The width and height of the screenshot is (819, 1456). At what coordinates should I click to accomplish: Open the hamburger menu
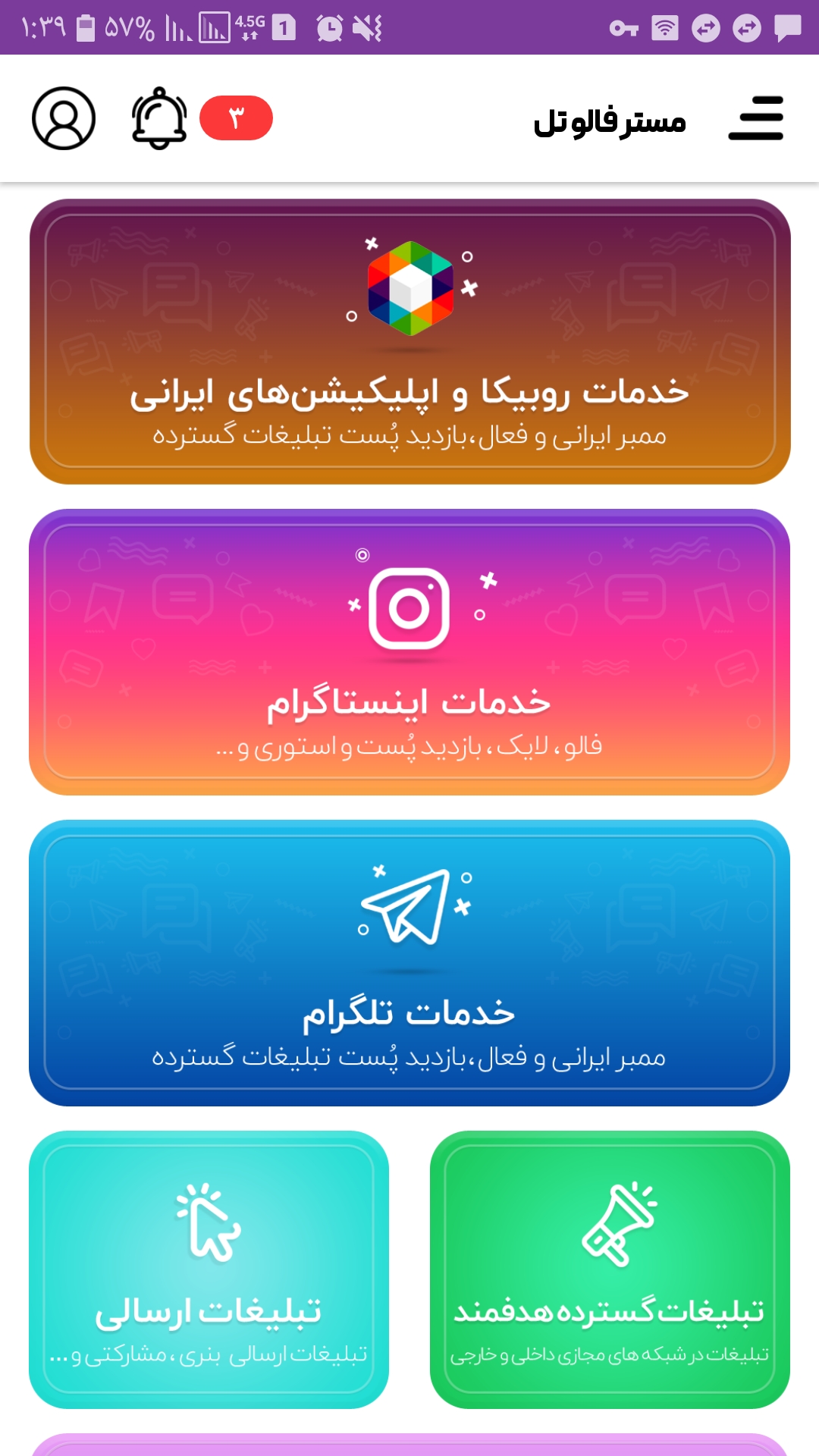tap(755, 118)
